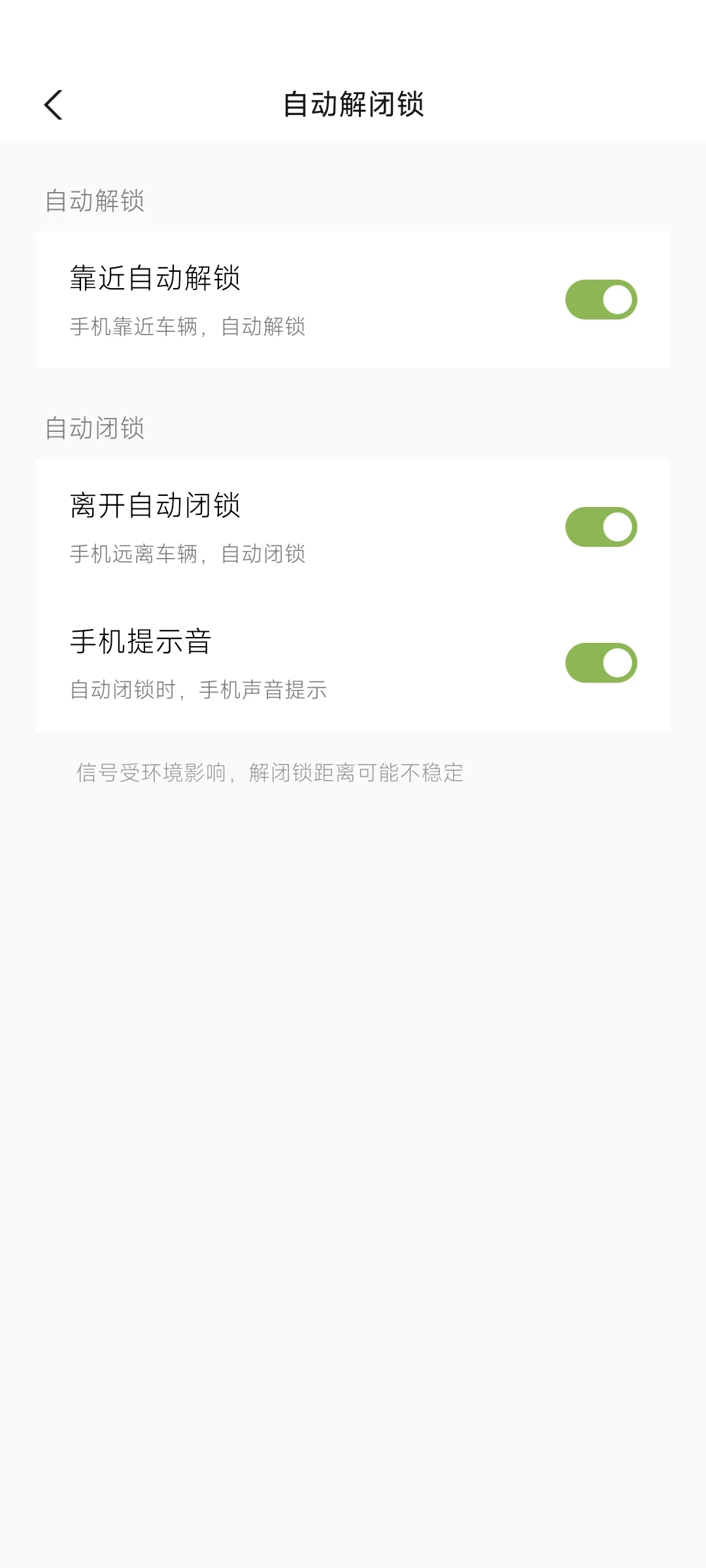Disable the 离开自动闭锁 switch

click(601, 527)
